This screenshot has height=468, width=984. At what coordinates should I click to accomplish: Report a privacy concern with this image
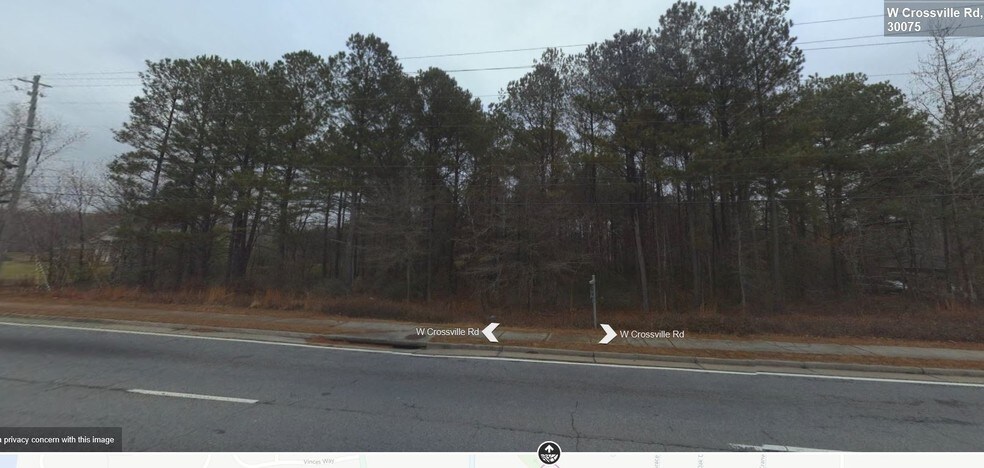59,439
